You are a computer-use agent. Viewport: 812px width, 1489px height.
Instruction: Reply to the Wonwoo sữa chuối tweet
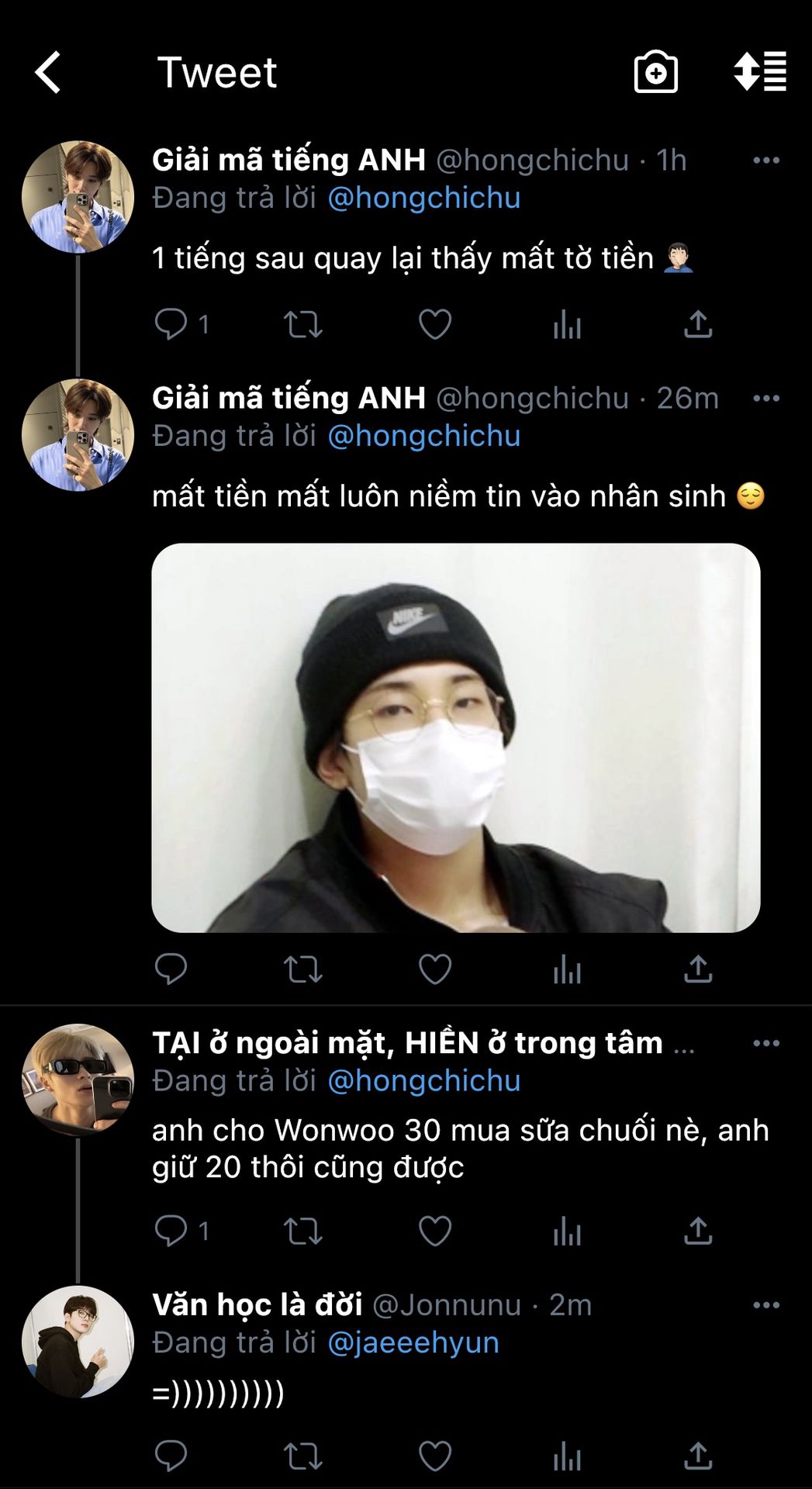click(171, 1231)
